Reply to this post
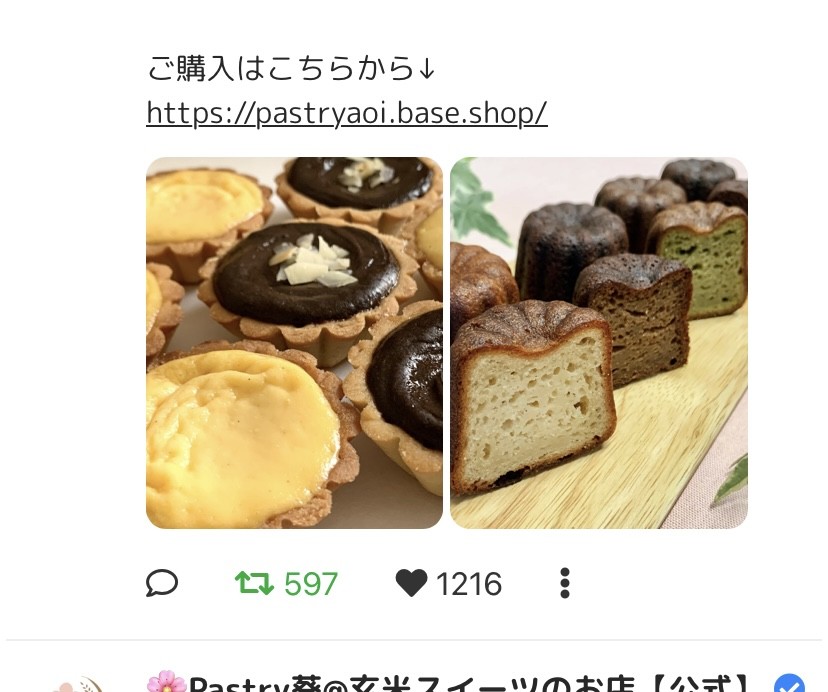828x692 pixels. click(162, 583)
